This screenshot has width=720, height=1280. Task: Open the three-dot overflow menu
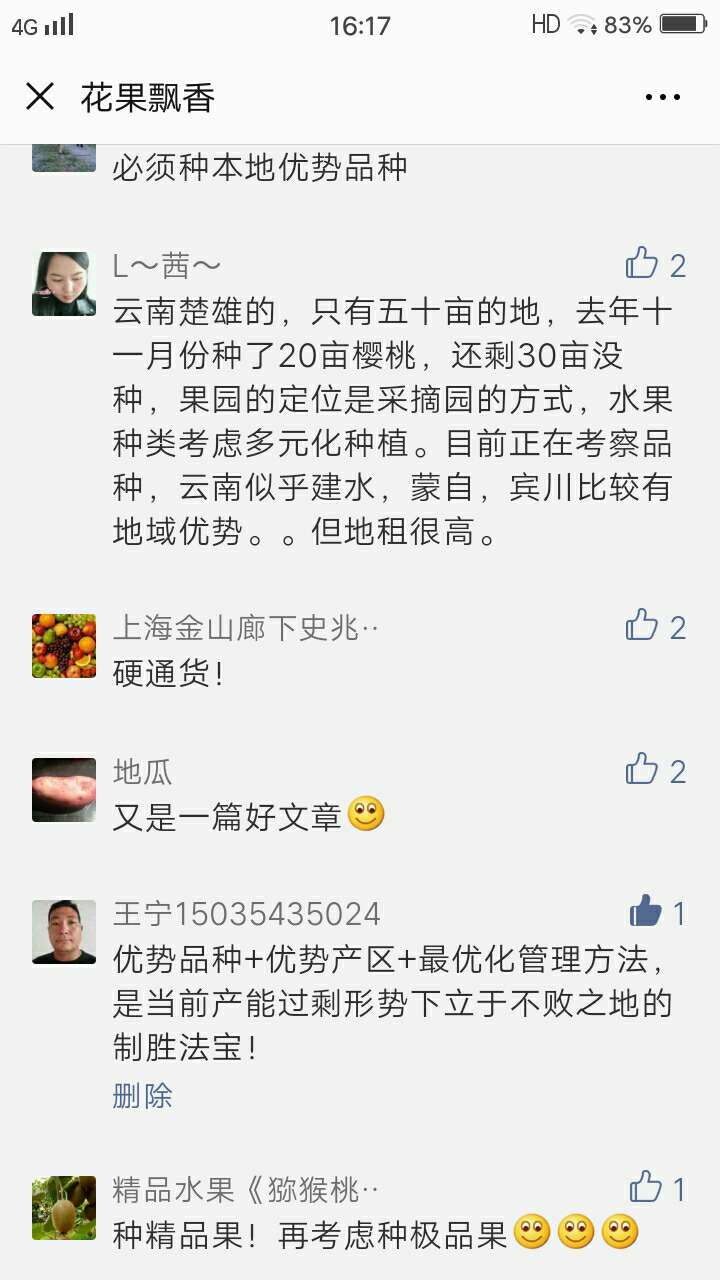pyautogui.click(x=663, y=97)
